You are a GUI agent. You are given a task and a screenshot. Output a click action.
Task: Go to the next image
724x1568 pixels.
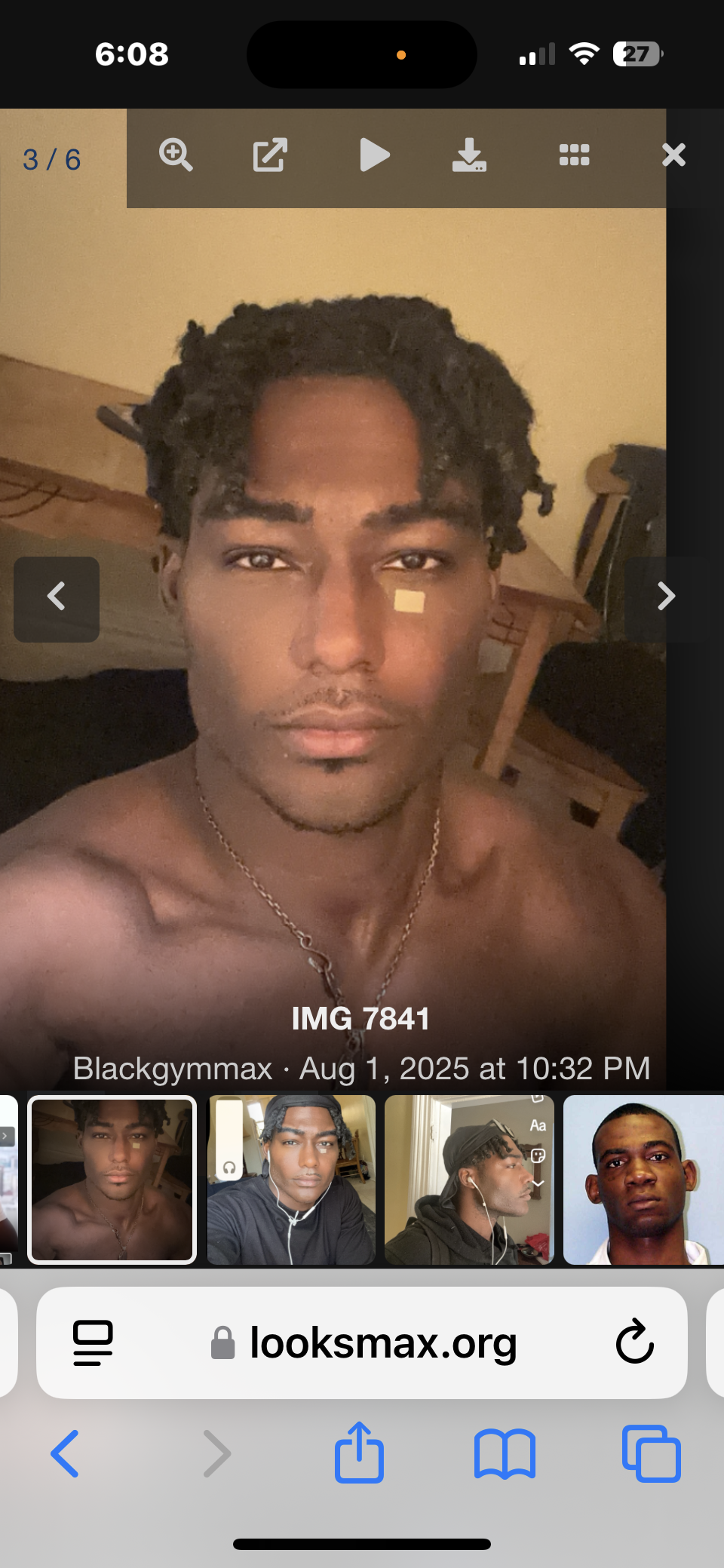(665, 597)
